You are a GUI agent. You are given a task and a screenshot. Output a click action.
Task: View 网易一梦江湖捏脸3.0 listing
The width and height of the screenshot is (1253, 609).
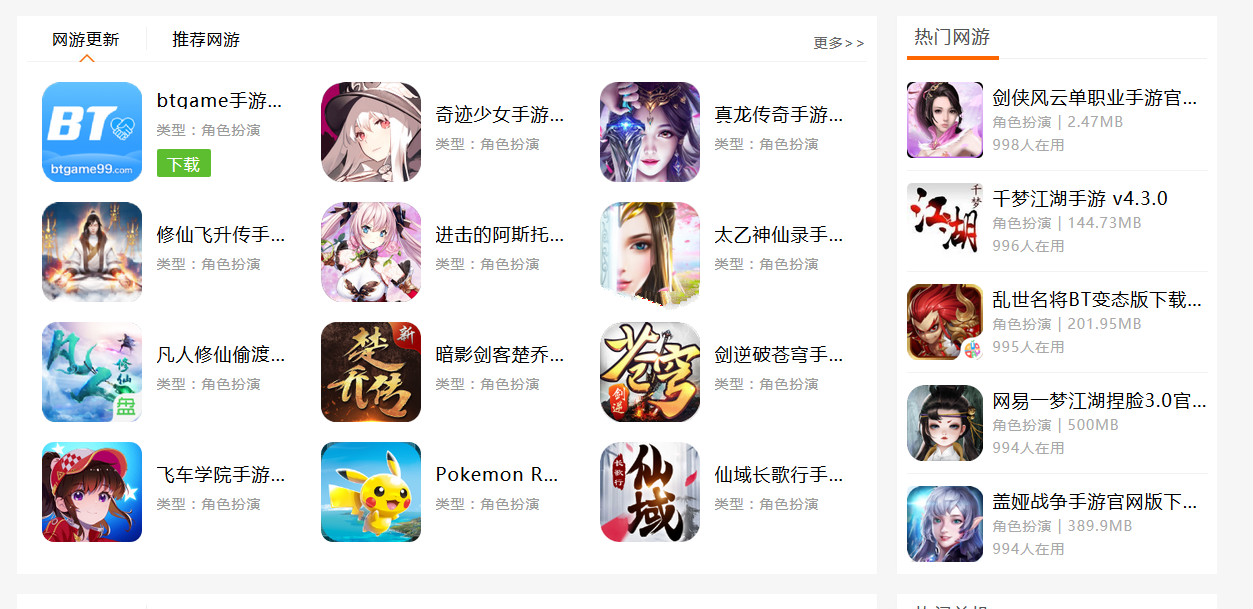1098,401
